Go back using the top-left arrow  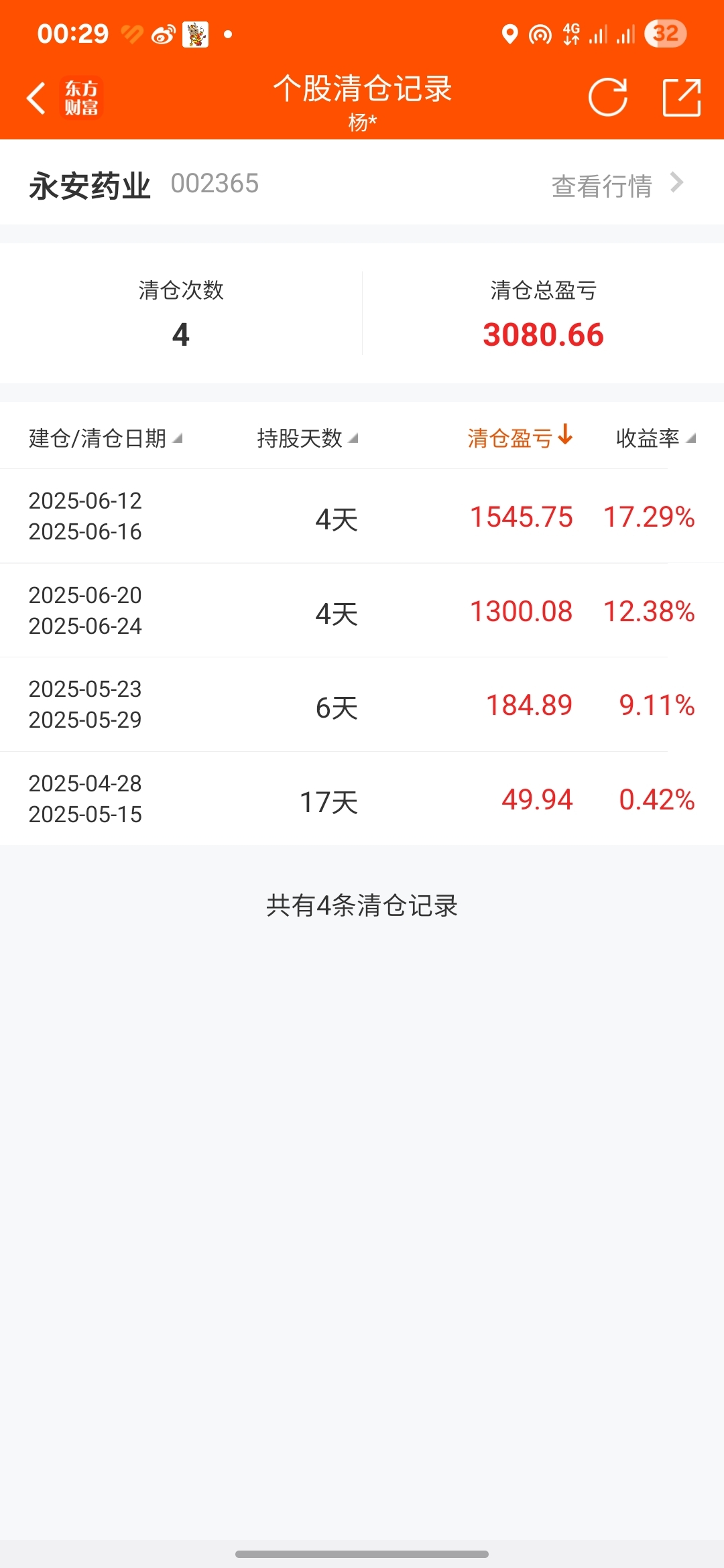click(x=36, y=98)
